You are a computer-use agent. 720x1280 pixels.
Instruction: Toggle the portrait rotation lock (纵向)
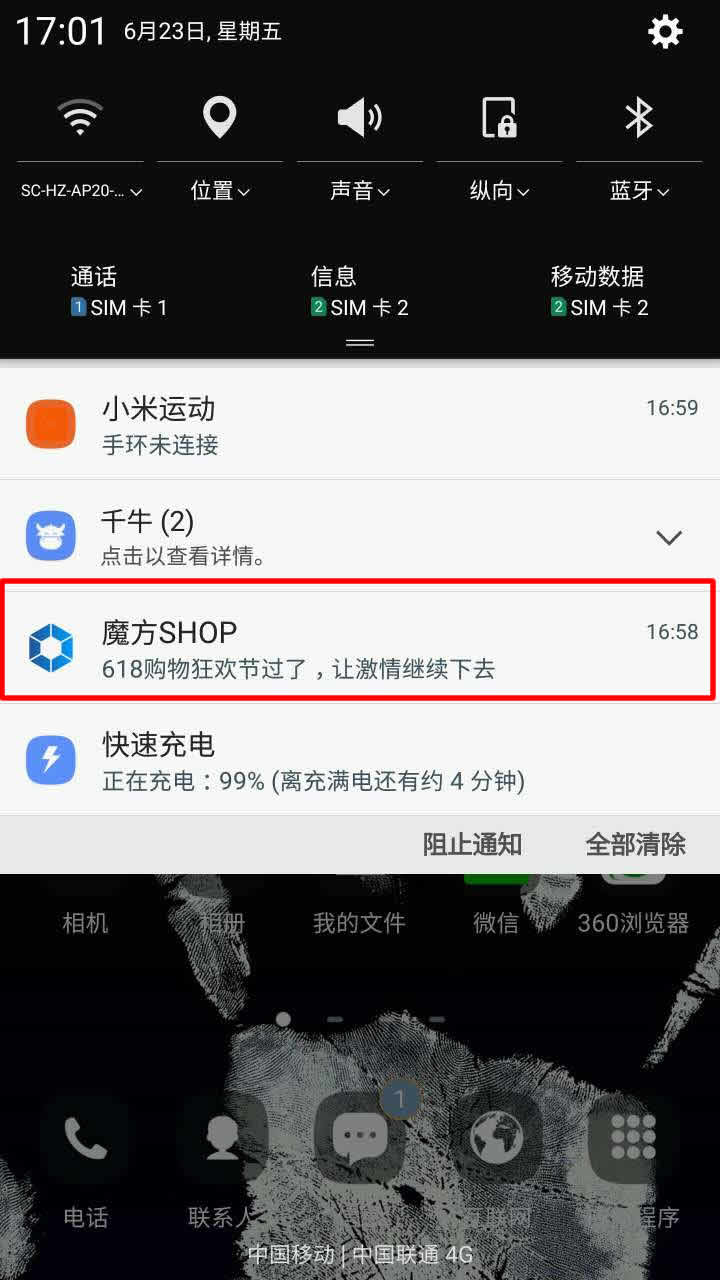[x=499, y=118]
